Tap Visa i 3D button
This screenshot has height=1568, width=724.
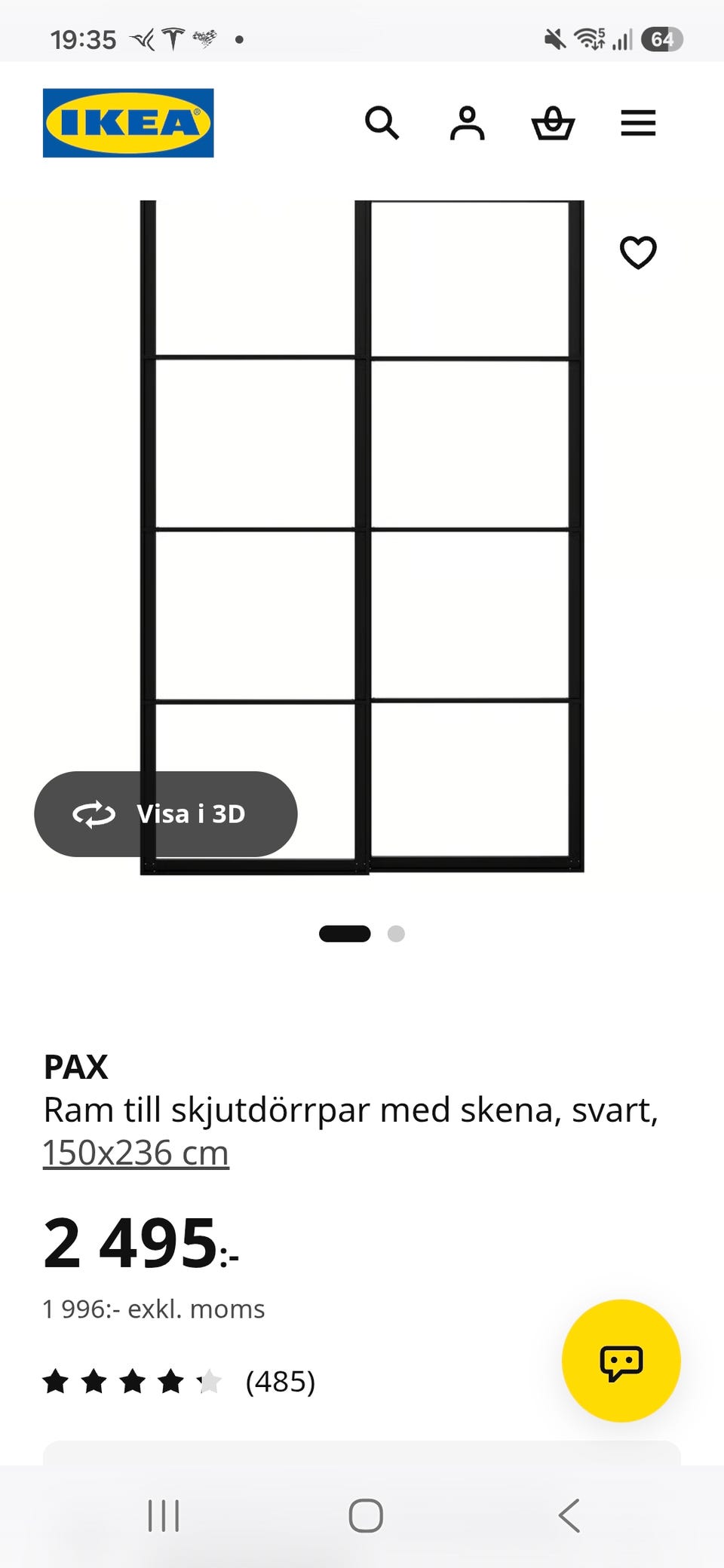[x=166, y=814]
